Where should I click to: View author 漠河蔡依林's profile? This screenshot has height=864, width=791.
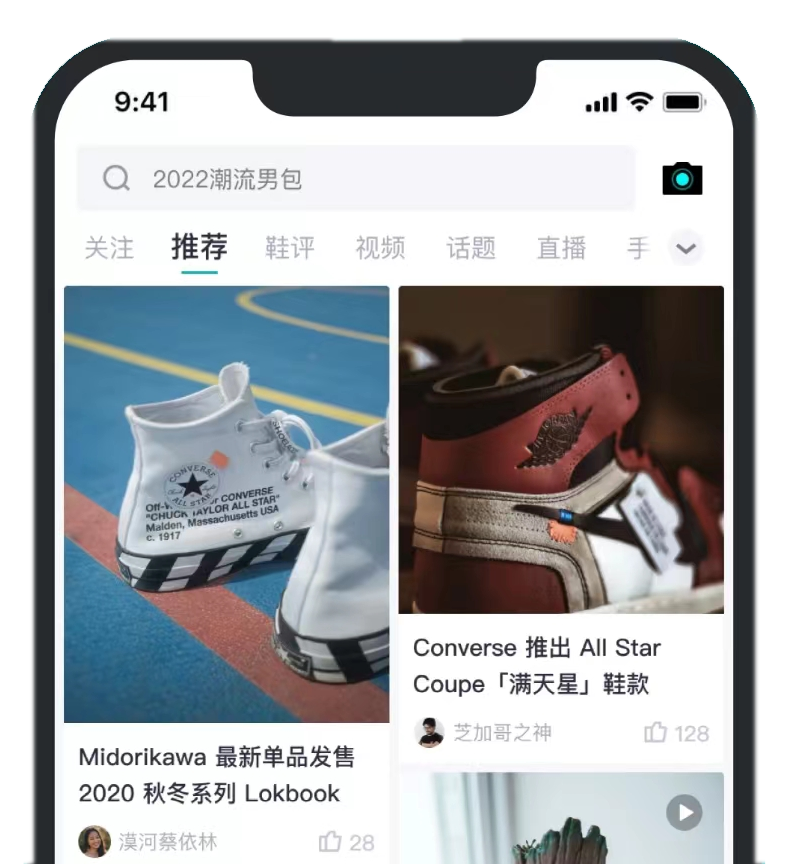coord(95,842)
